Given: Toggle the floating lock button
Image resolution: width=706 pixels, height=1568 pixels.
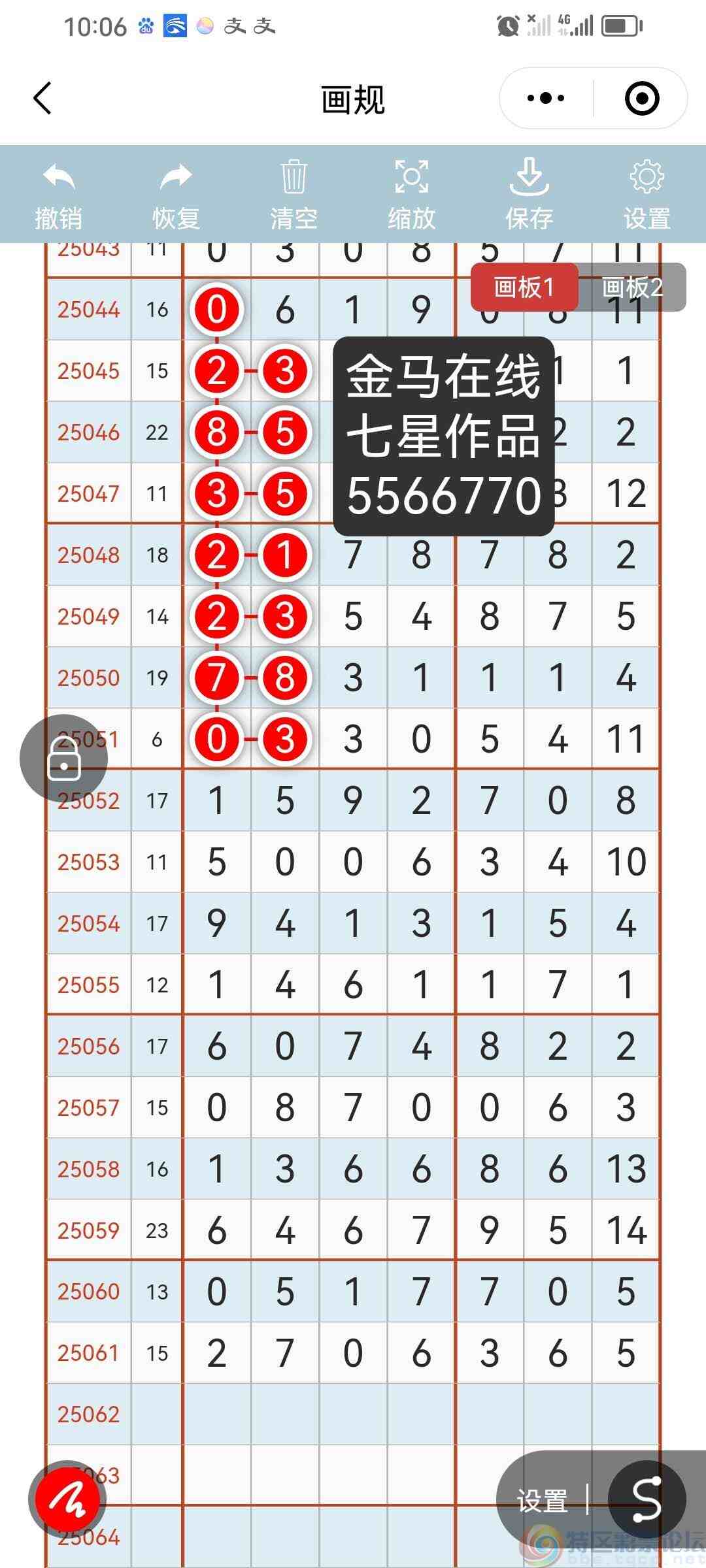Looking at the screenshot, I should point(64,759).
